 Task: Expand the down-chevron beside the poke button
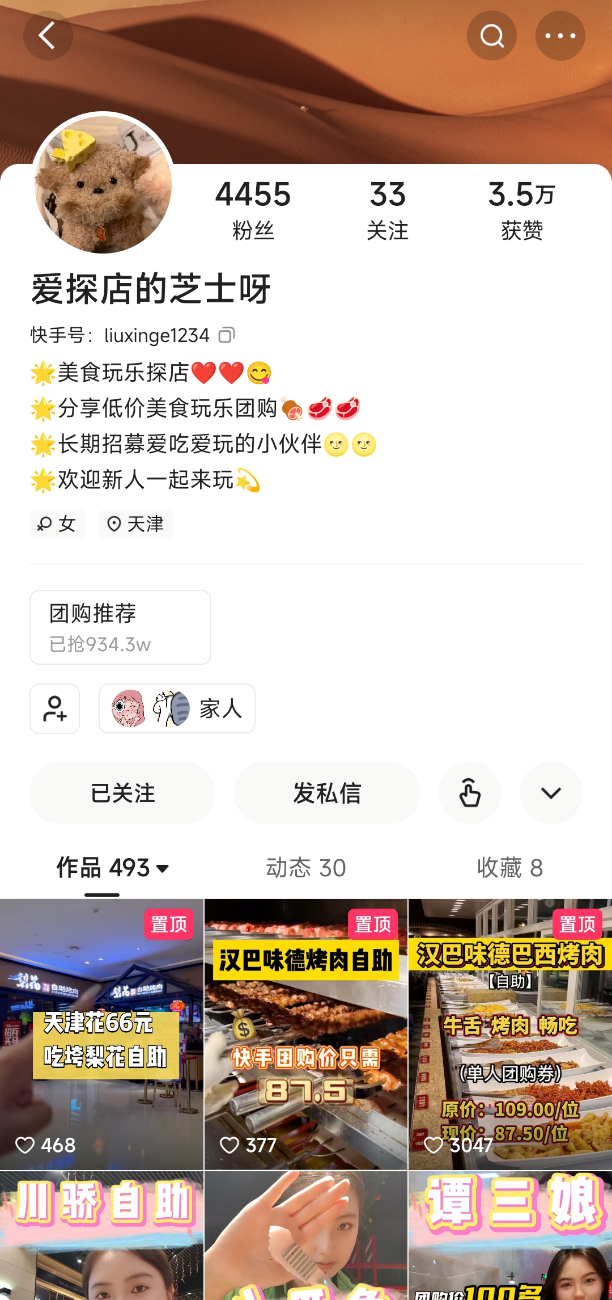click(551, 793)
